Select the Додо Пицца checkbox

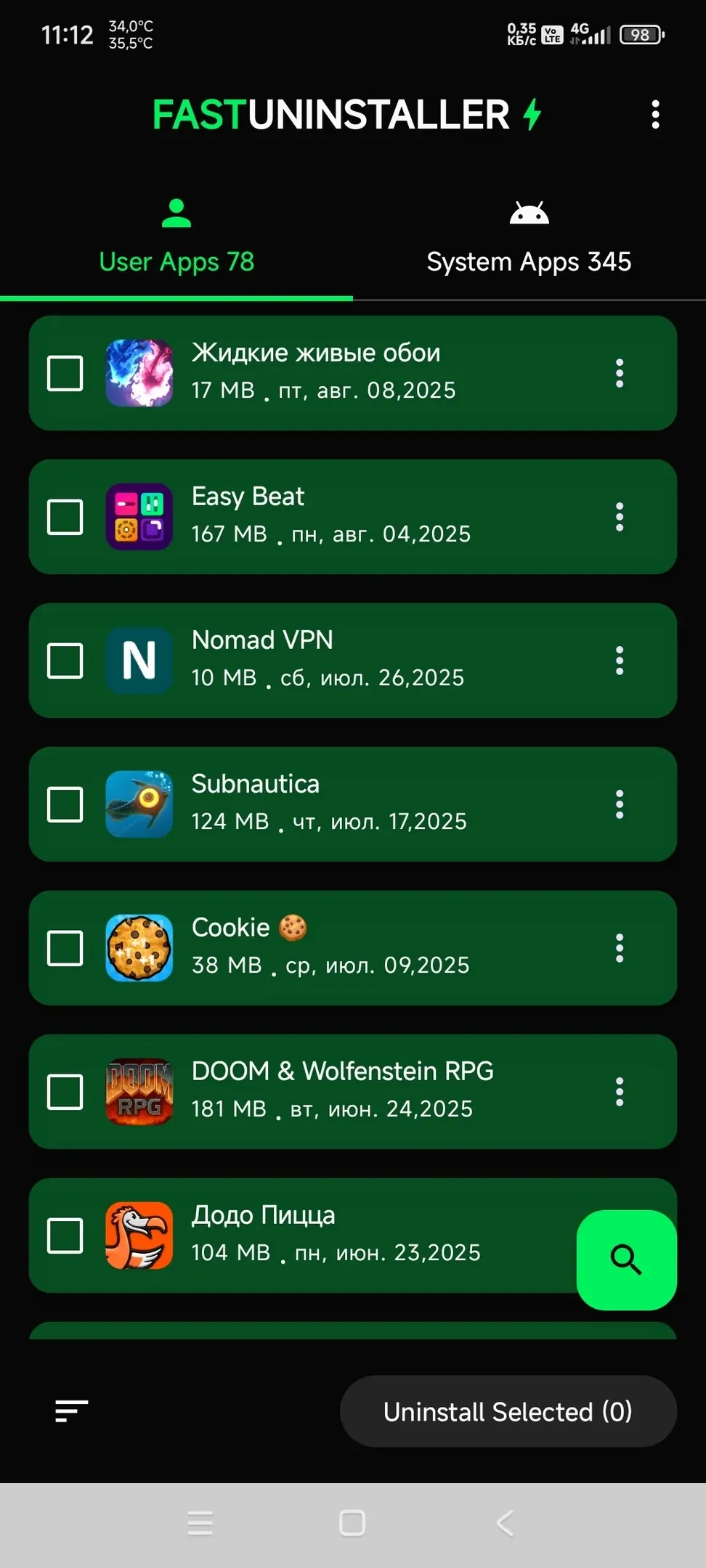tap(65, 1236)
